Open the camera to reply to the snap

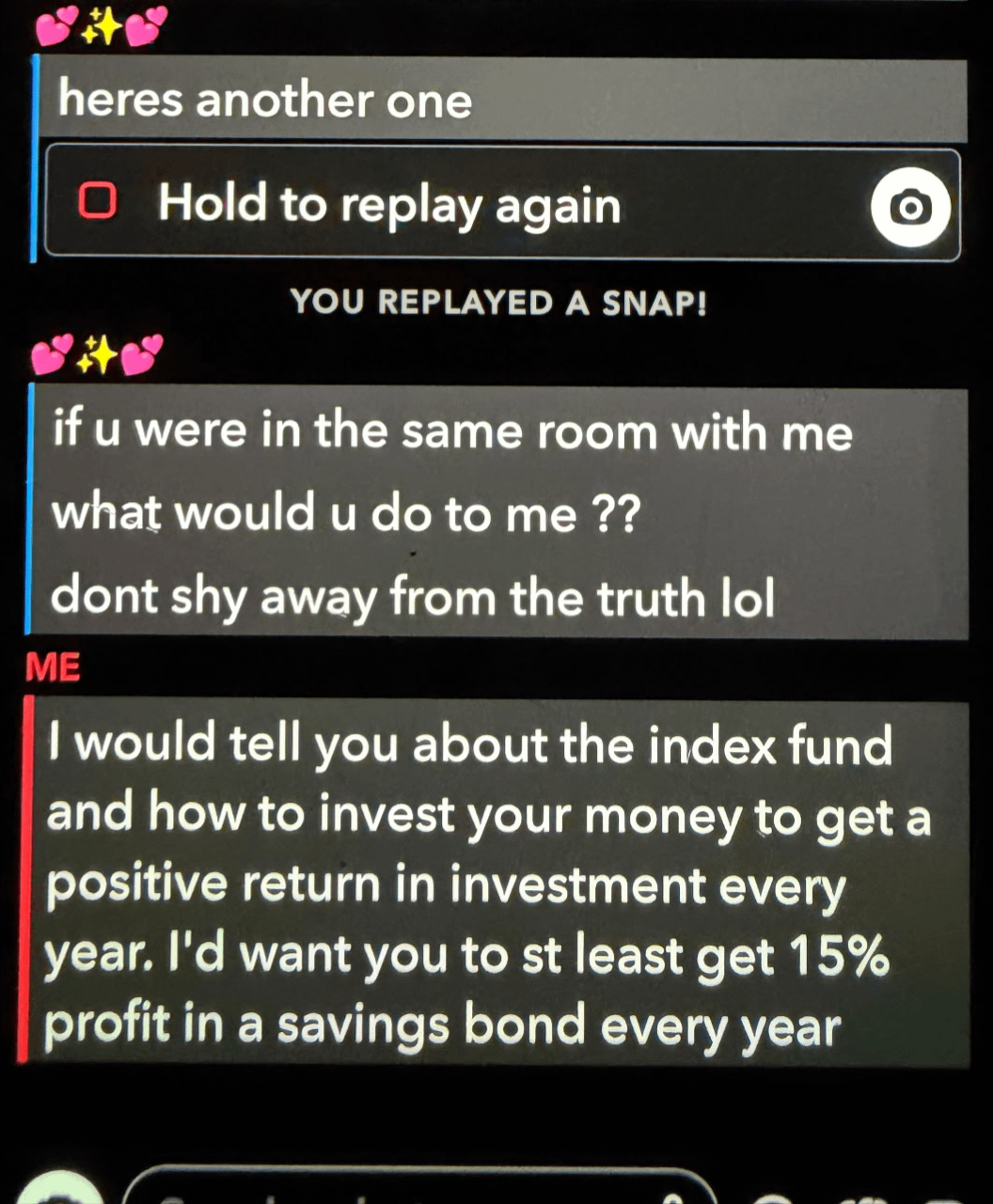click(909, 207)
